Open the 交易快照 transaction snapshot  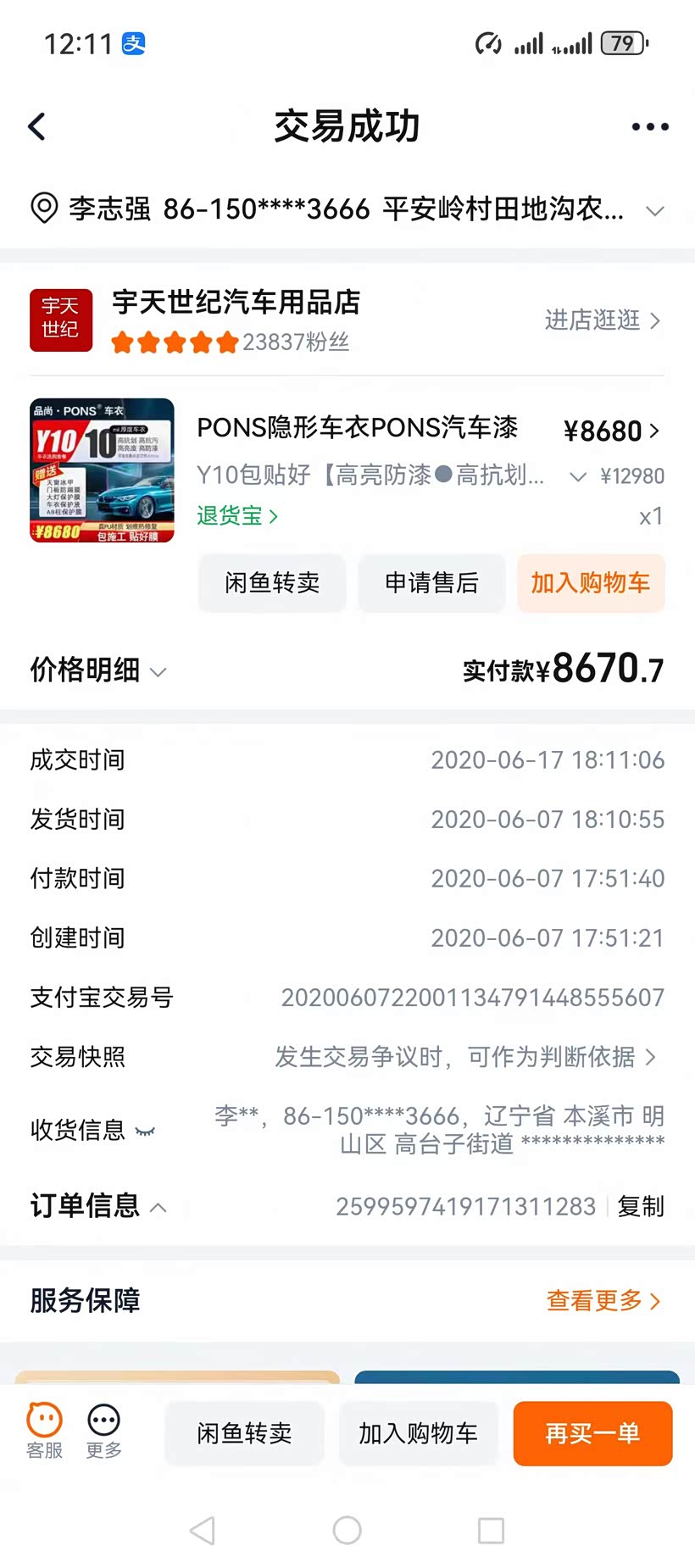pyautogui.click(x=465, y=1057)
